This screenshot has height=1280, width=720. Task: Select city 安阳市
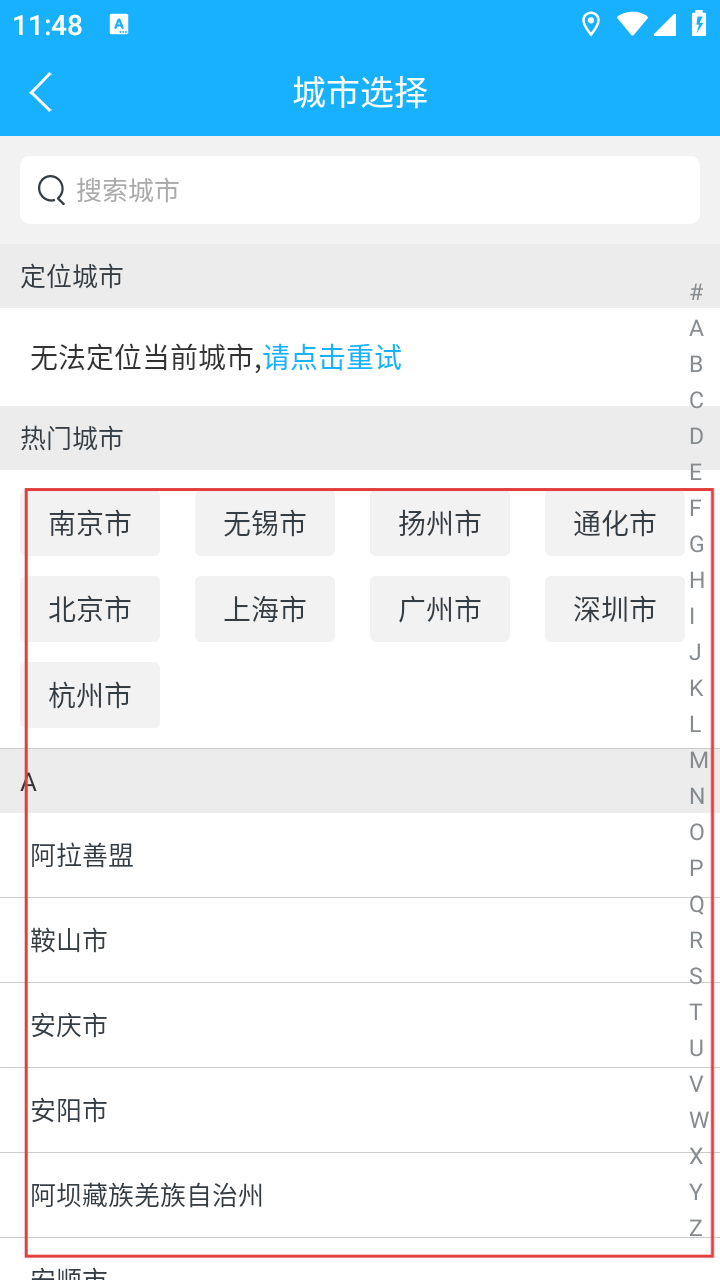(x=69, y=1110)
